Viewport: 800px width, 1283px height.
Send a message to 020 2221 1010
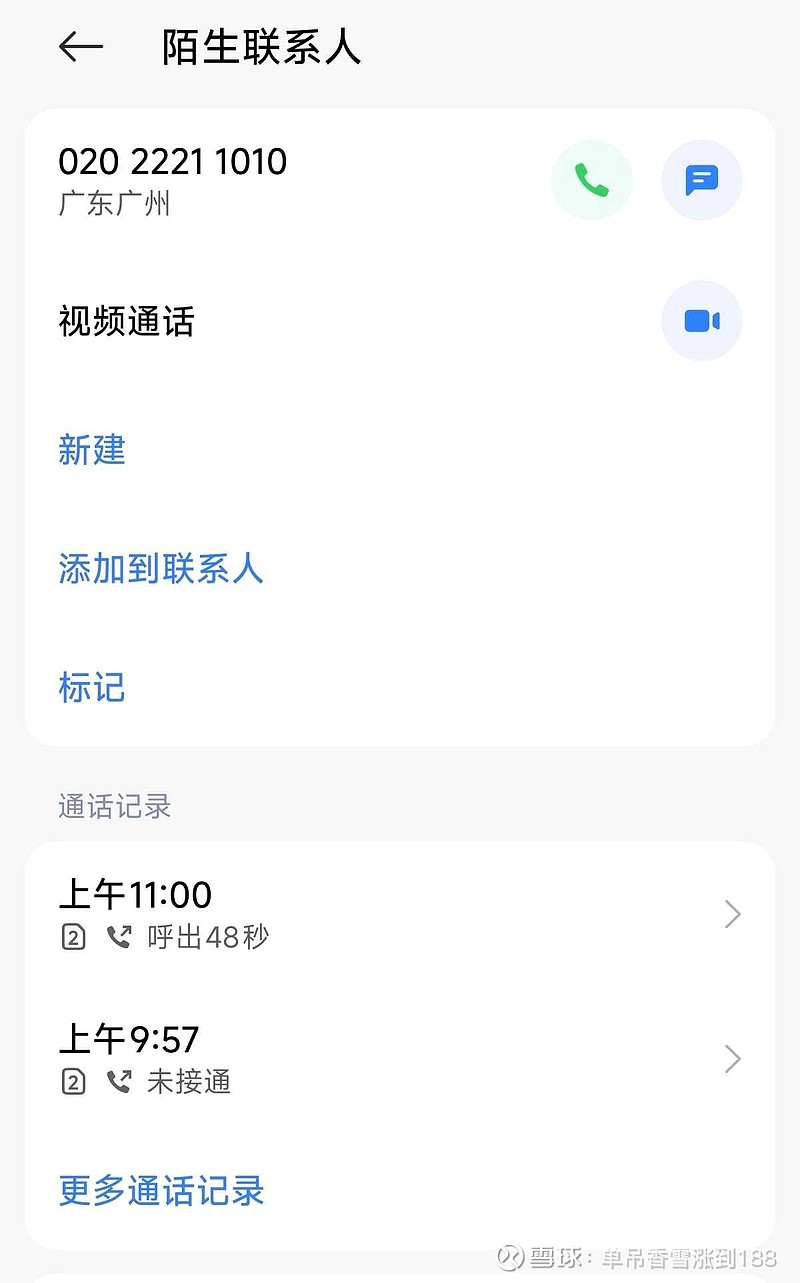tap(702, 180)
